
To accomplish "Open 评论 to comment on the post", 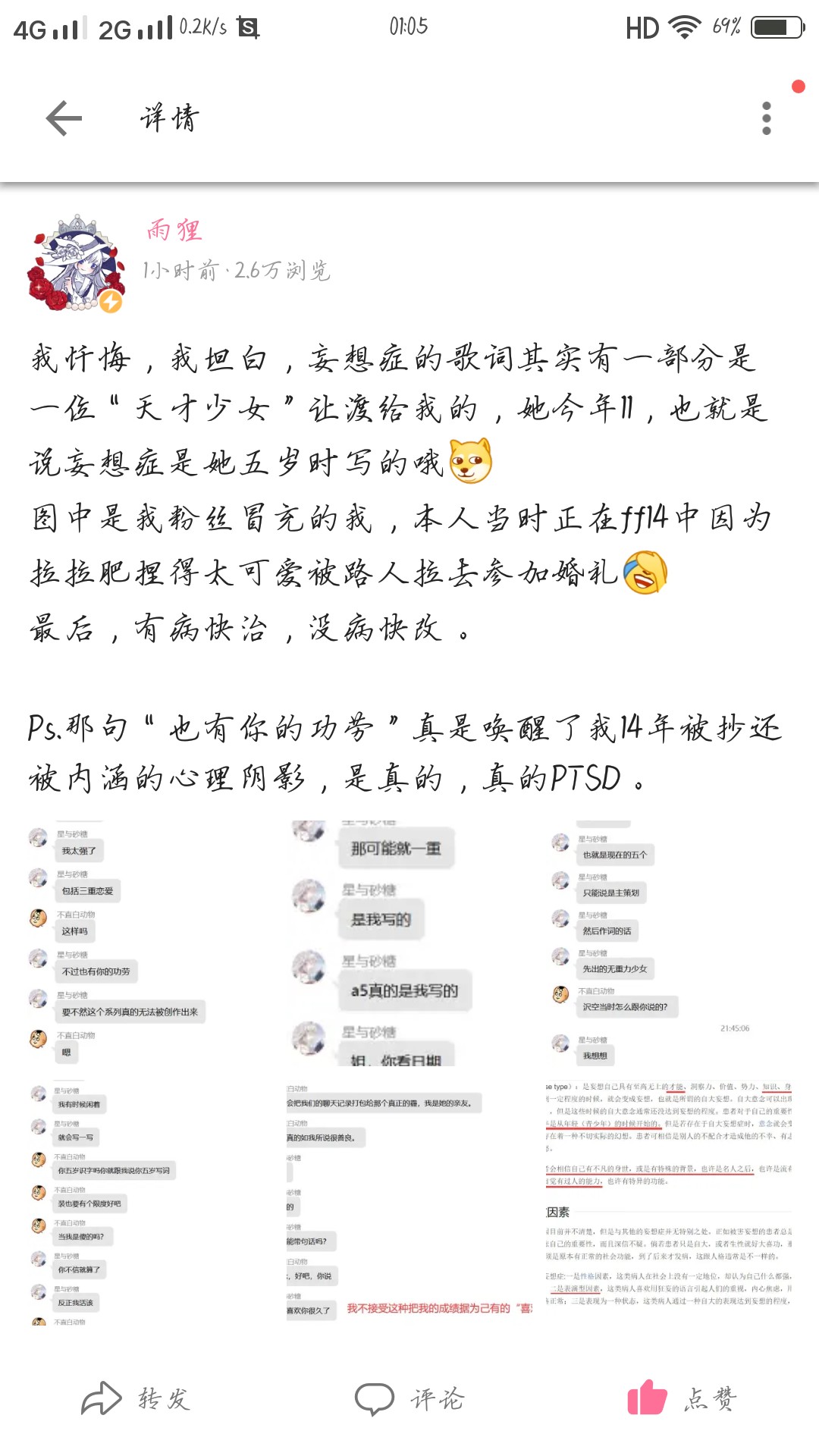I will point(409,1399).
